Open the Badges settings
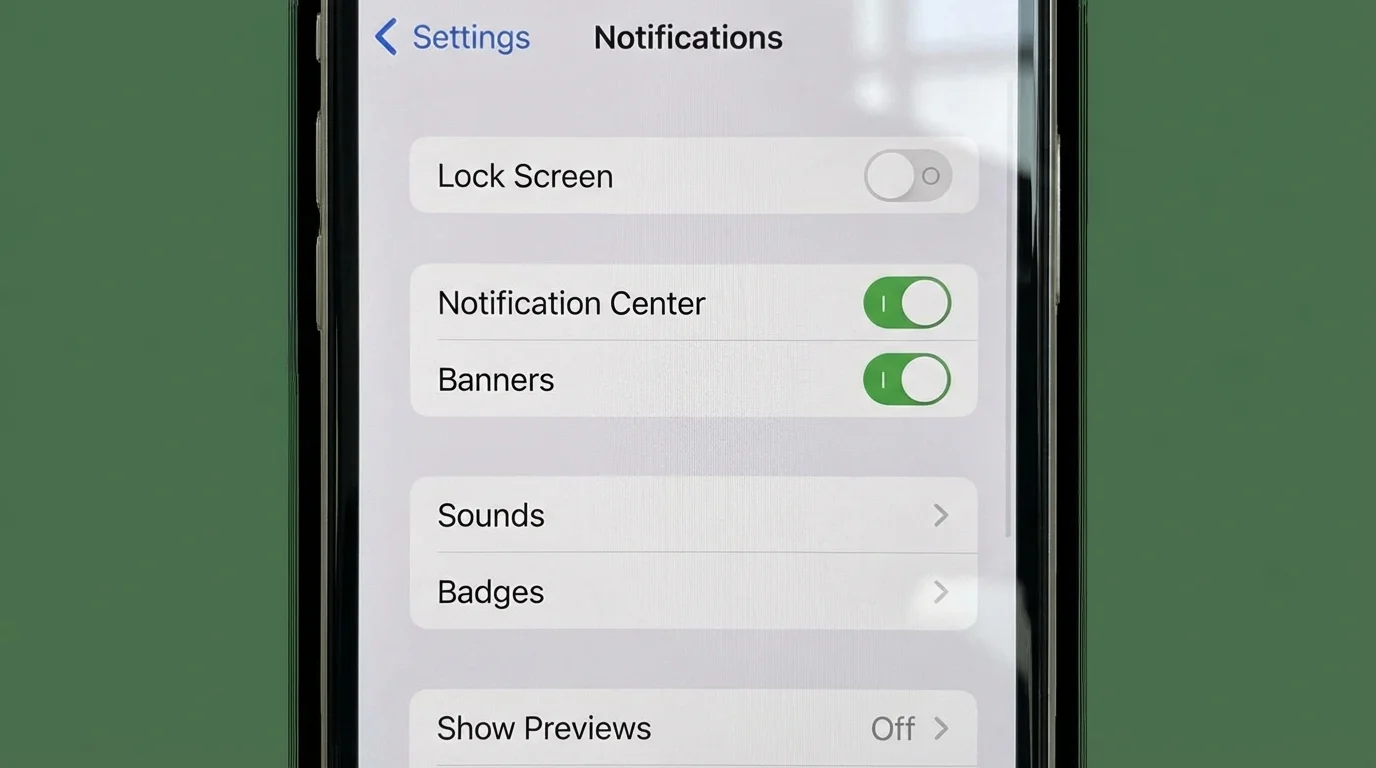1376x768 pixels. pyautogui.click(x=693, y=592)
